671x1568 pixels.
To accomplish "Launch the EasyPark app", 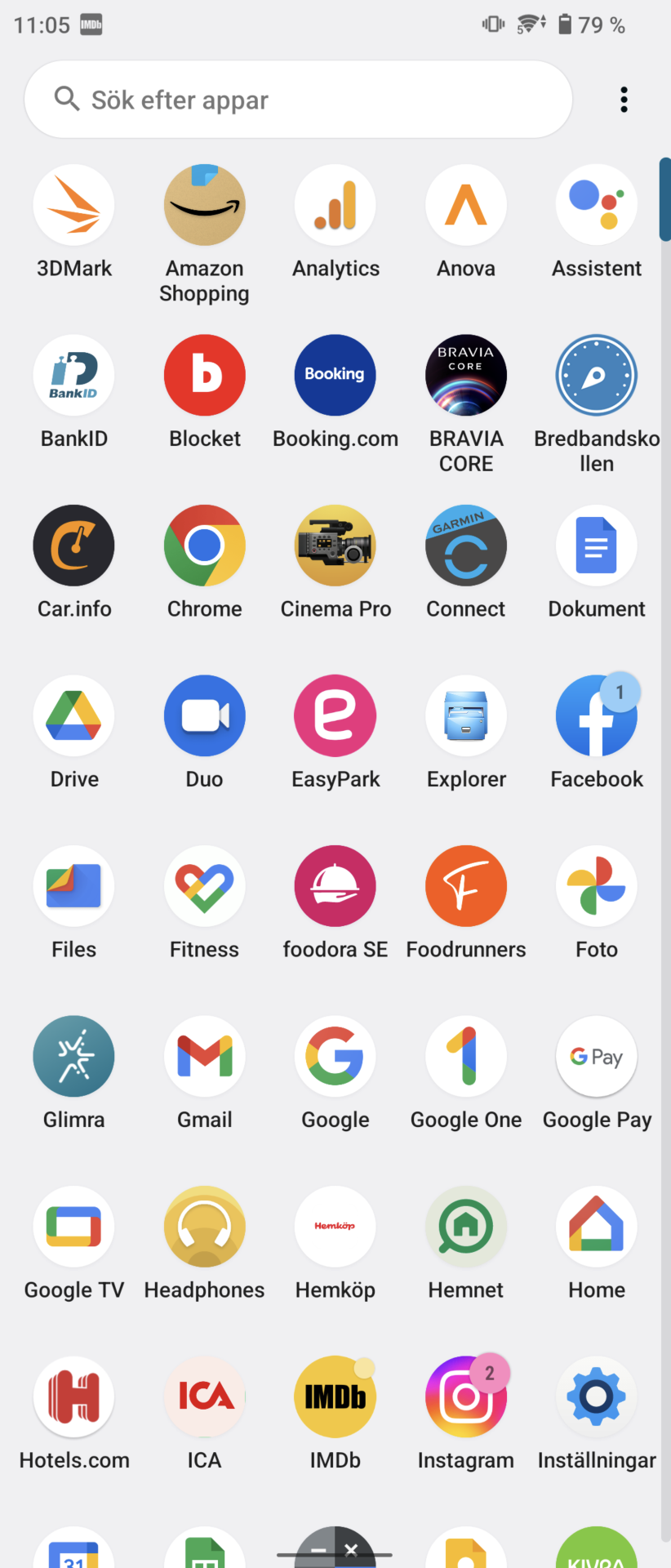I will coord(335,716).
